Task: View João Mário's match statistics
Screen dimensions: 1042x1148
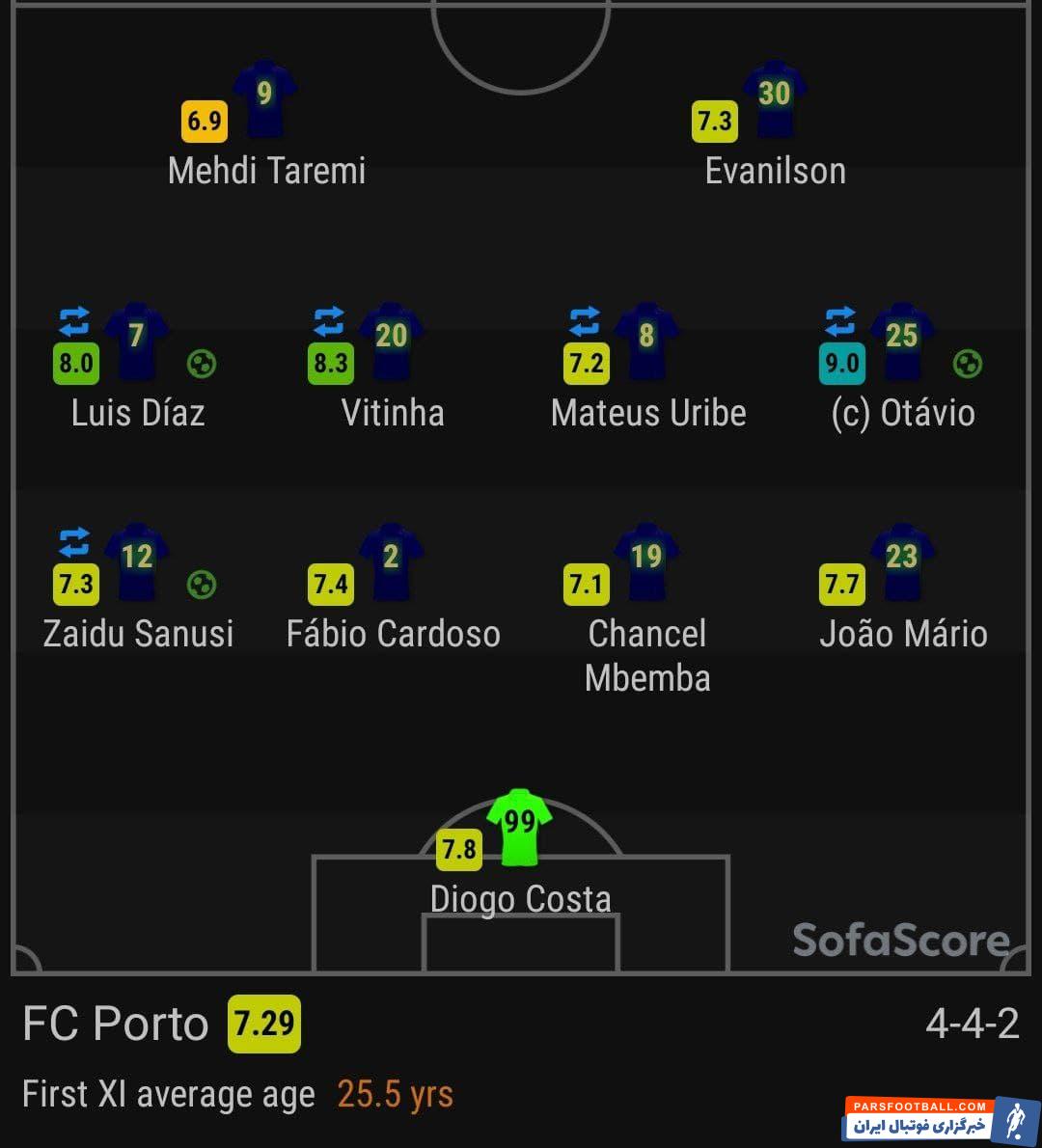Action: click(901, 564)
